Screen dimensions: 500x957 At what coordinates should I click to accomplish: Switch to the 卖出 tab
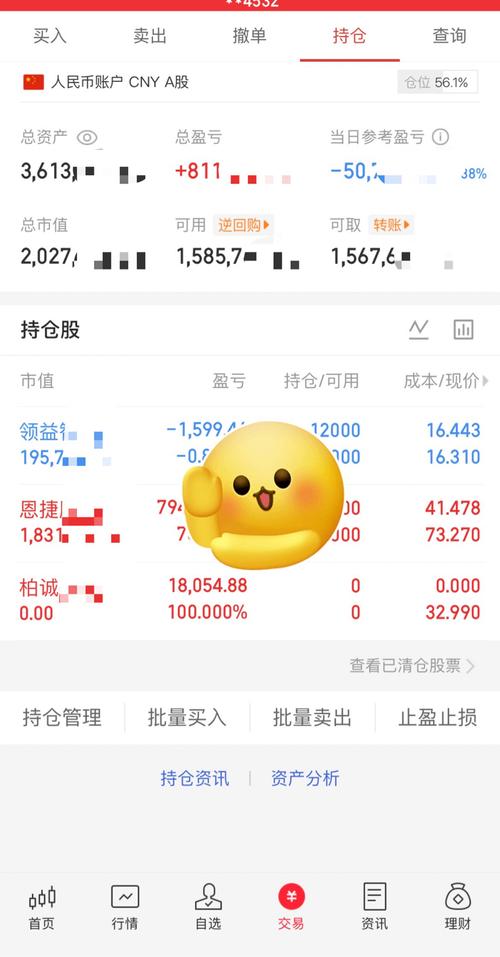[x=150, y=36]
